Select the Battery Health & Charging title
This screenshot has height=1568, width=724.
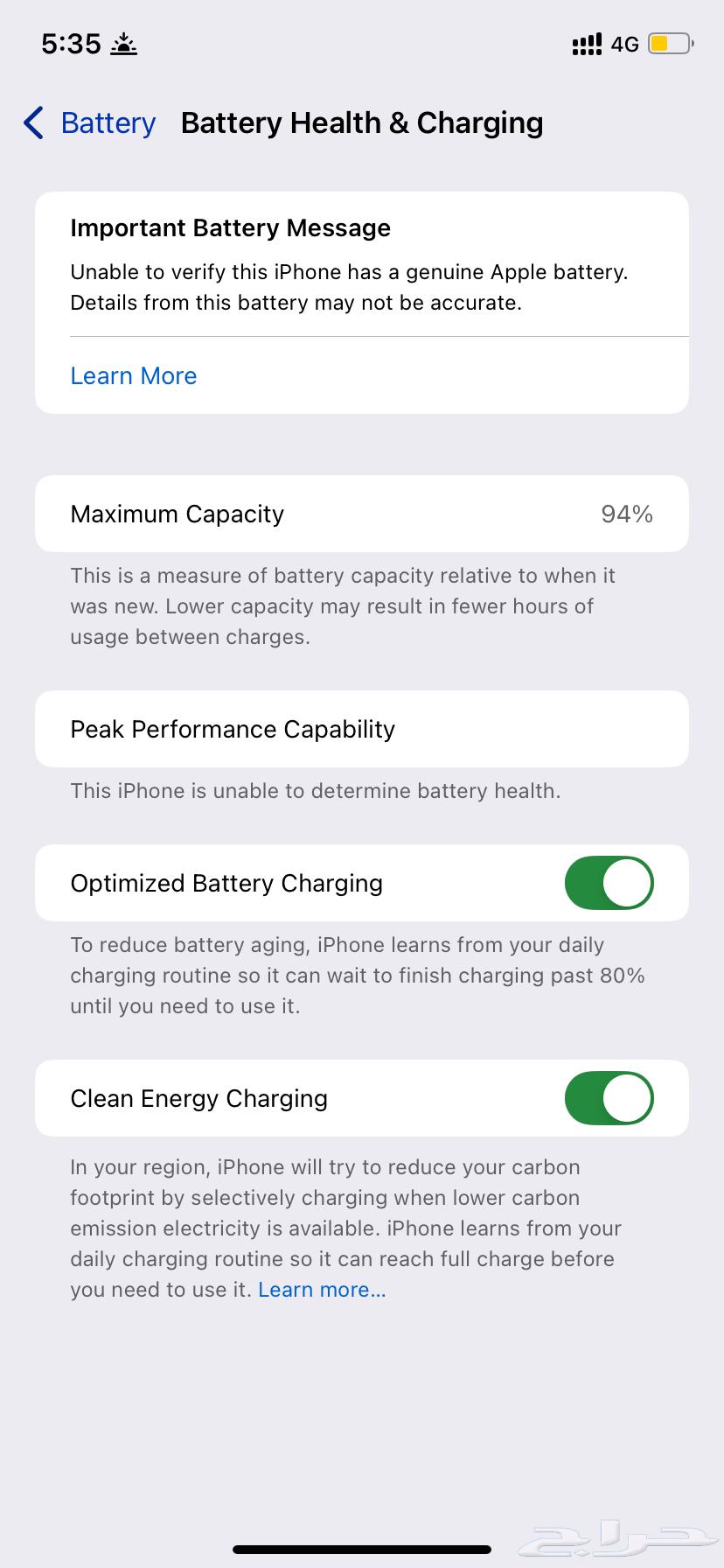coord(361,123)
